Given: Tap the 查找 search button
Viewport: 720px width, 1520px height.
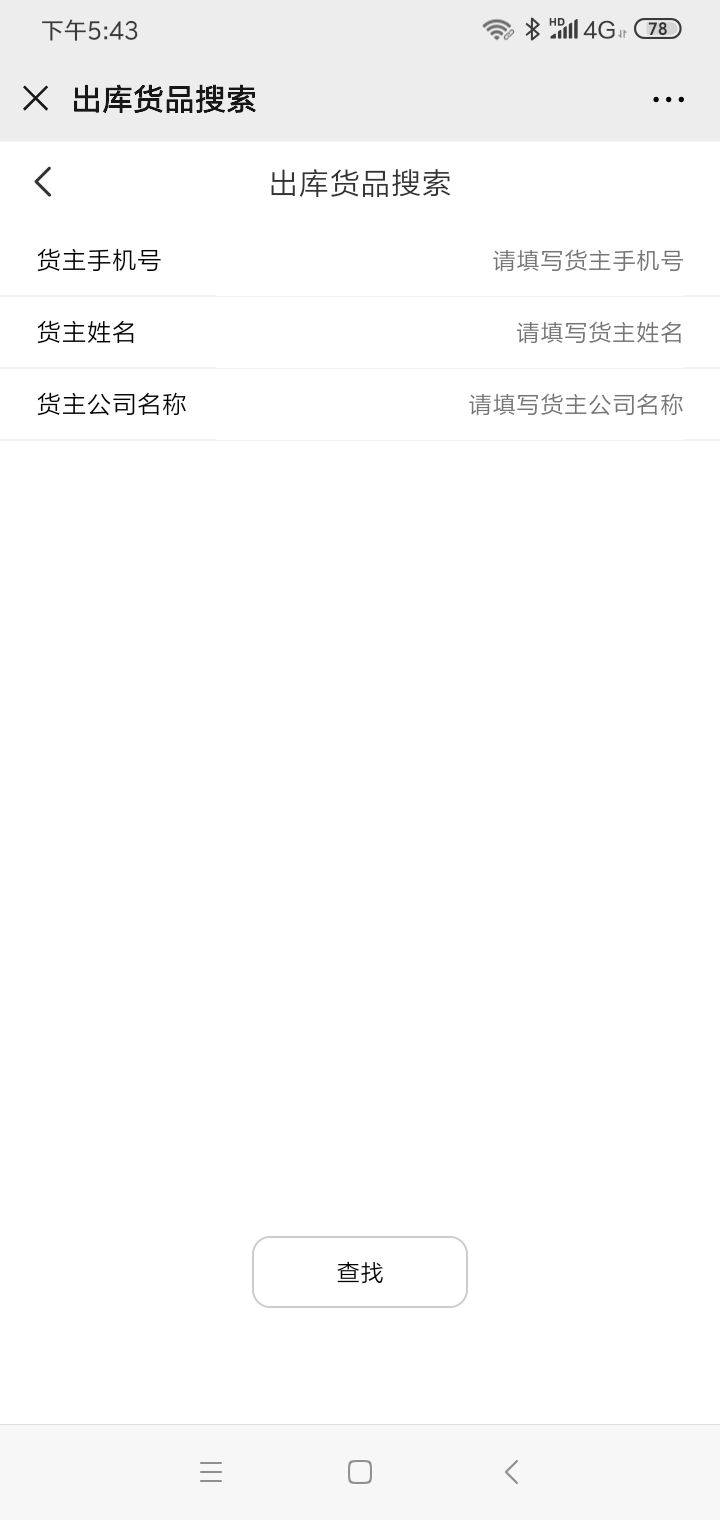Looking at the screenshot, I should tap(360, 1272).
